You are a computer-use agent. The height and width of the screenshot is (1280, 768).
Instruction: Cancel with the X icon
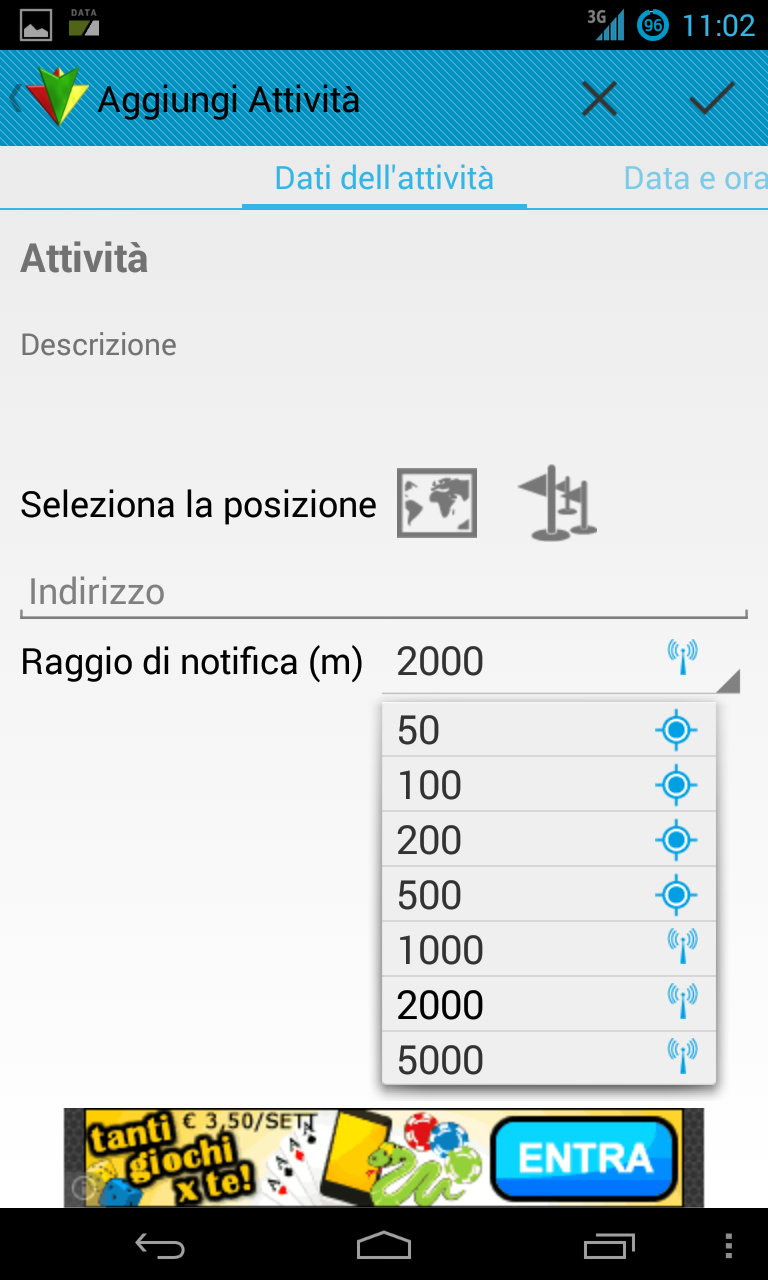[599, 99]
